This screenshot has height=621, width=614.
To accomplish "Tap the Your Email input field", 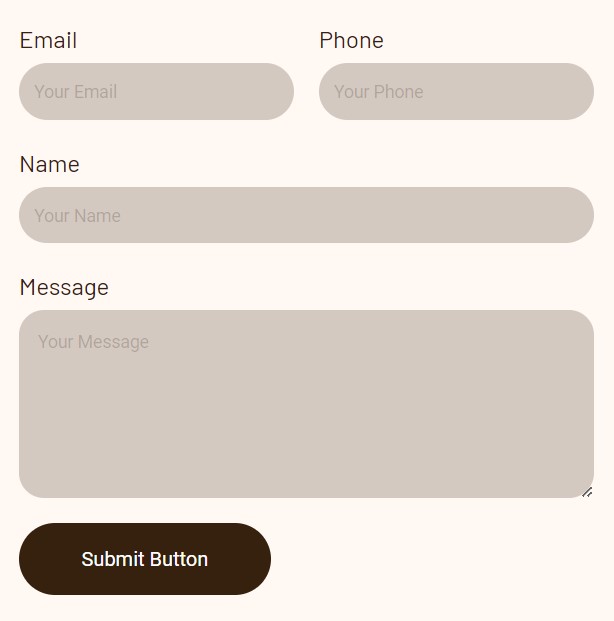I will pyautogui.click(x=156, y=92).
